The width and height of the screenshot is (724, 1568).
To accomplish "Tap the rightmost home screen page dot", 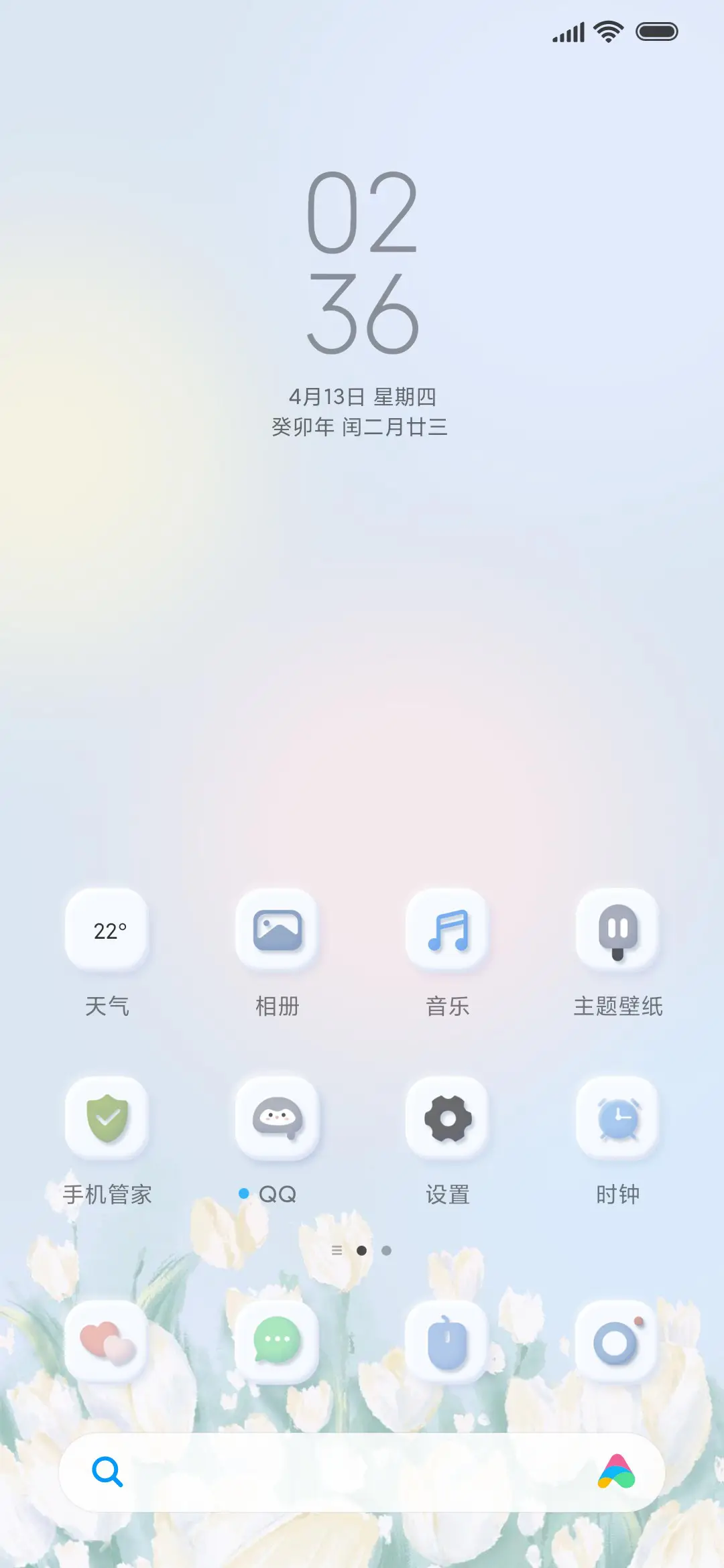I will pos(387,1250).
